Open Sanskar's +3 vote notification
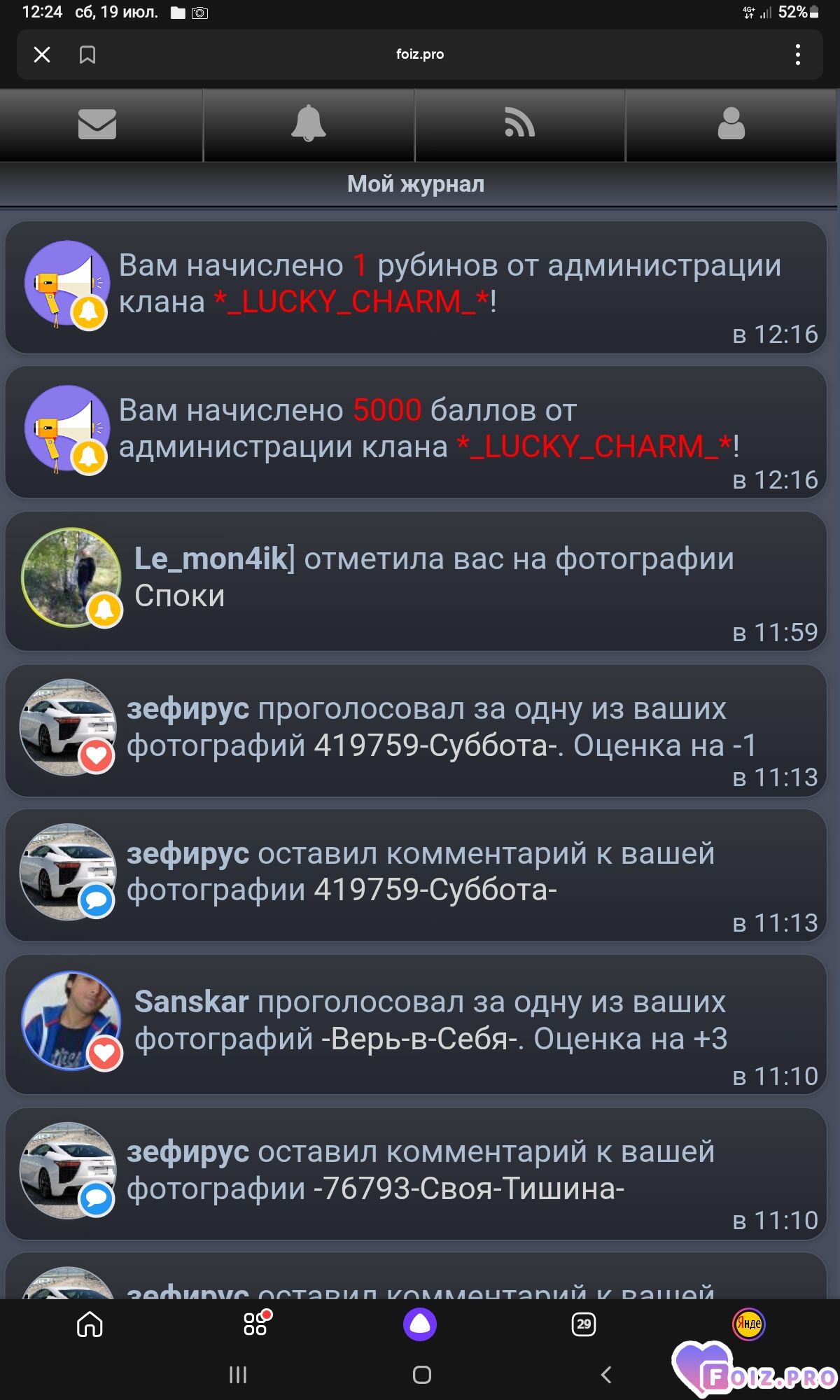Image resolution: width=840 pixels, height=1400 pixels. point(416,1024)
